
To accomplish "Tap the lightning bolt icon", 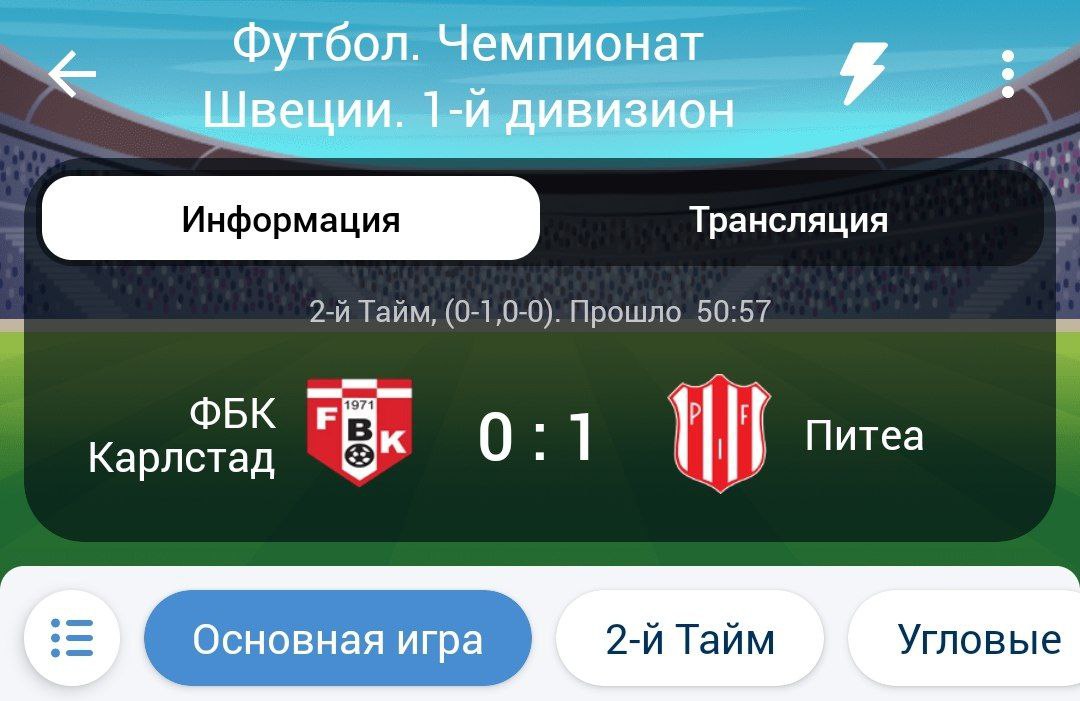I will point(863,74).
